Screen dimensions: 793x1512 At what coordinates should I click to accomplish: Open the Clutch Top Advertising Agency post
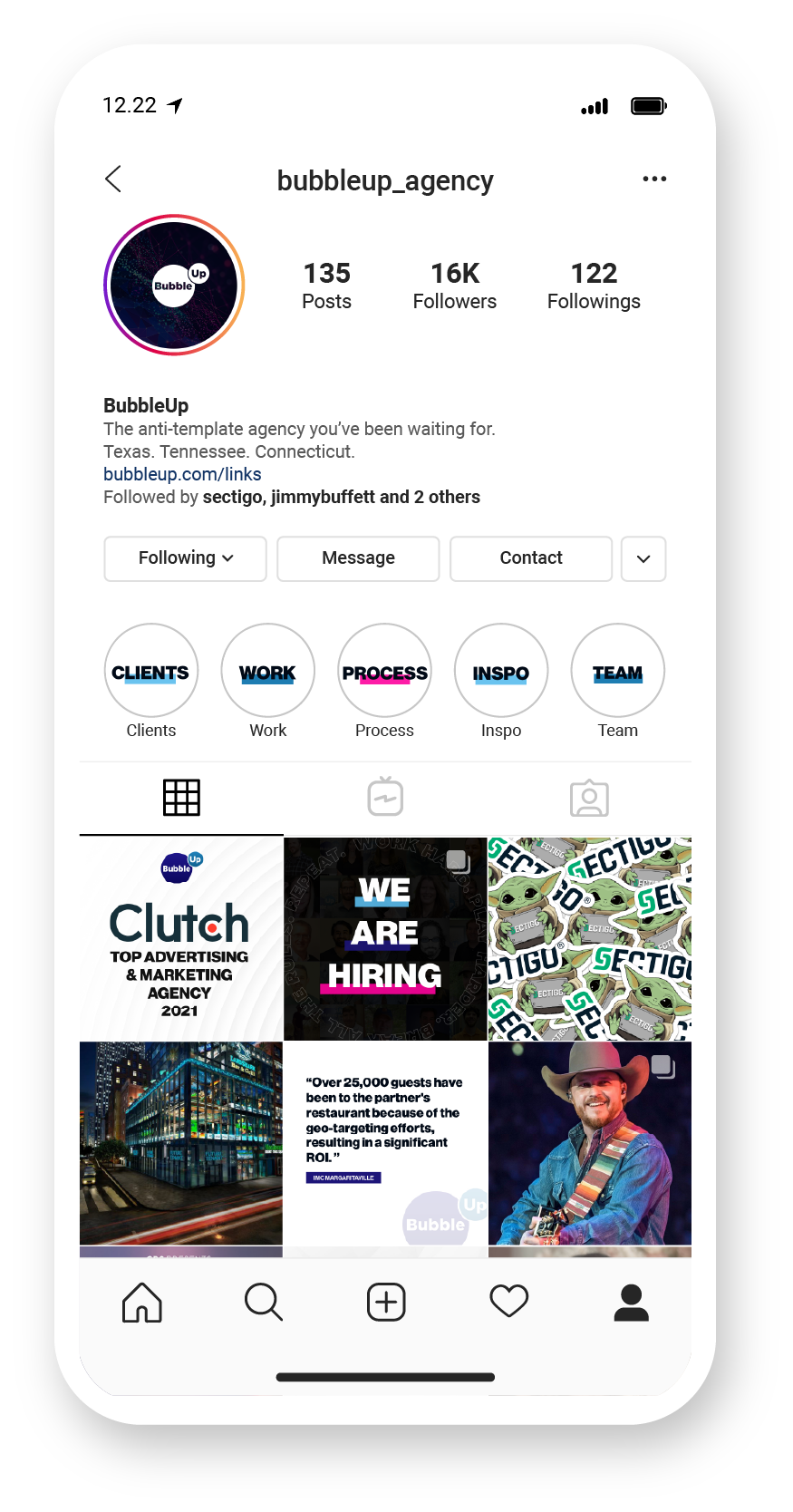(x=180, y=938)
